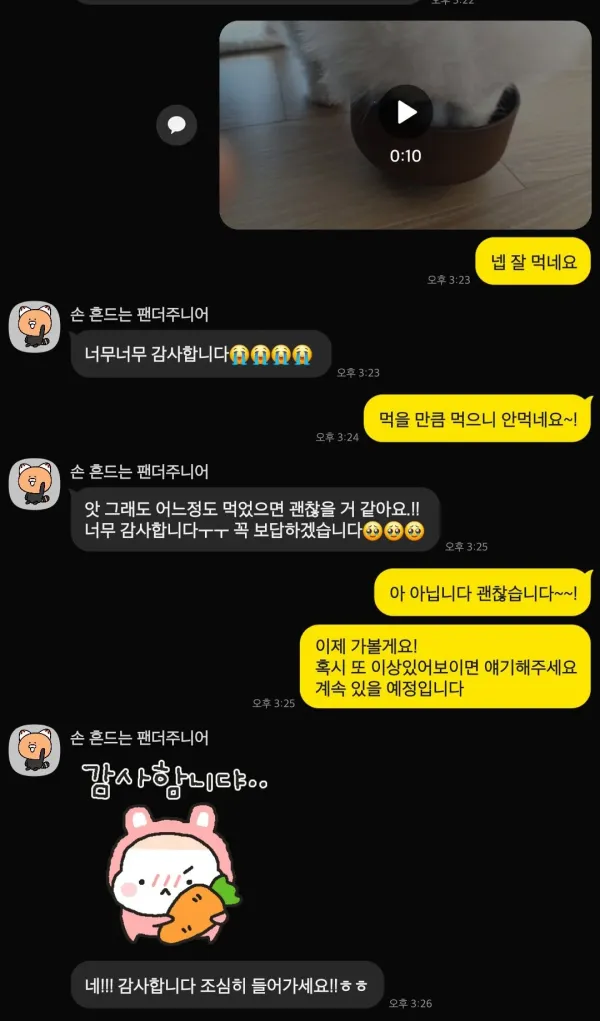Tap the speech bubble icon beside the video

tap(177, 125)
